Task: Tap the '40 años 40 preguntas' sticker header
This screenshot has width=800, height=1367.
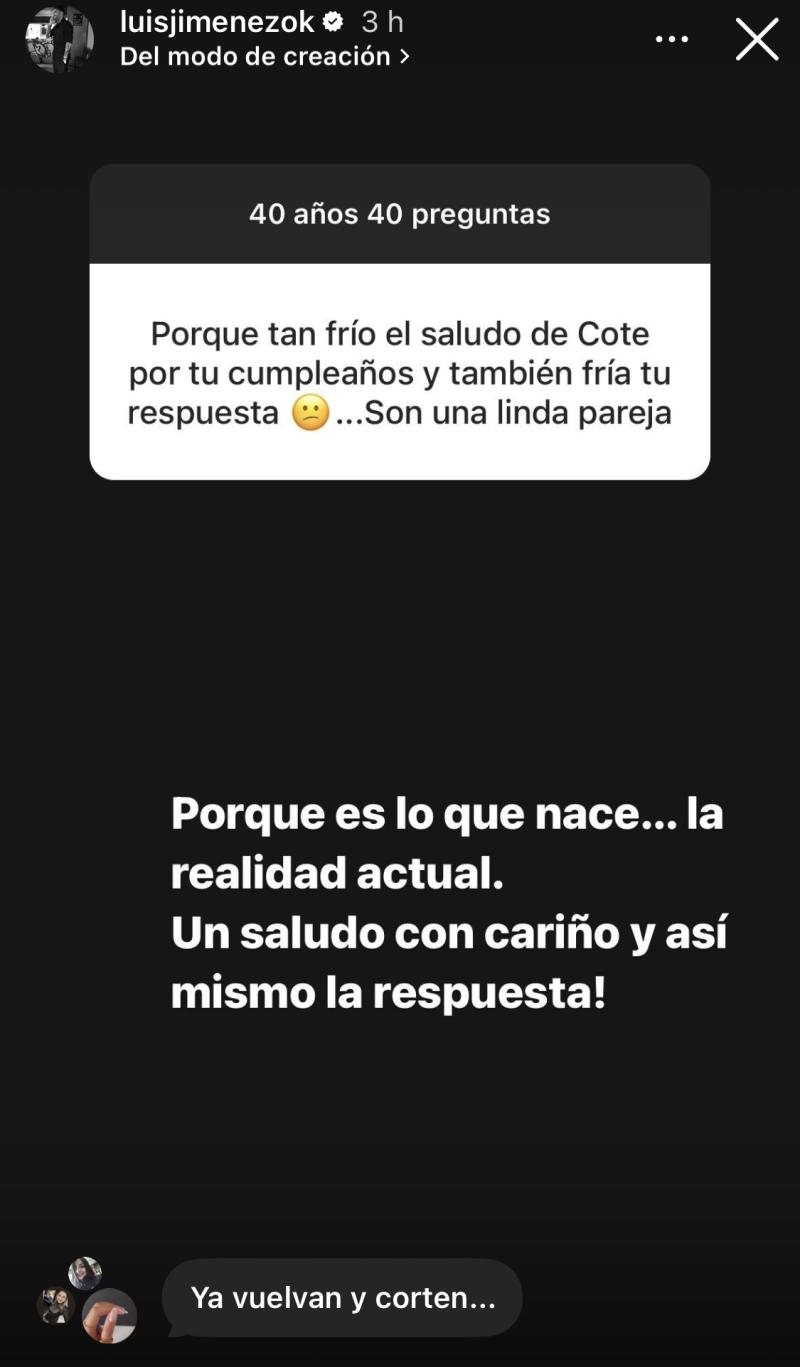Action: click(x=400, y=214)
